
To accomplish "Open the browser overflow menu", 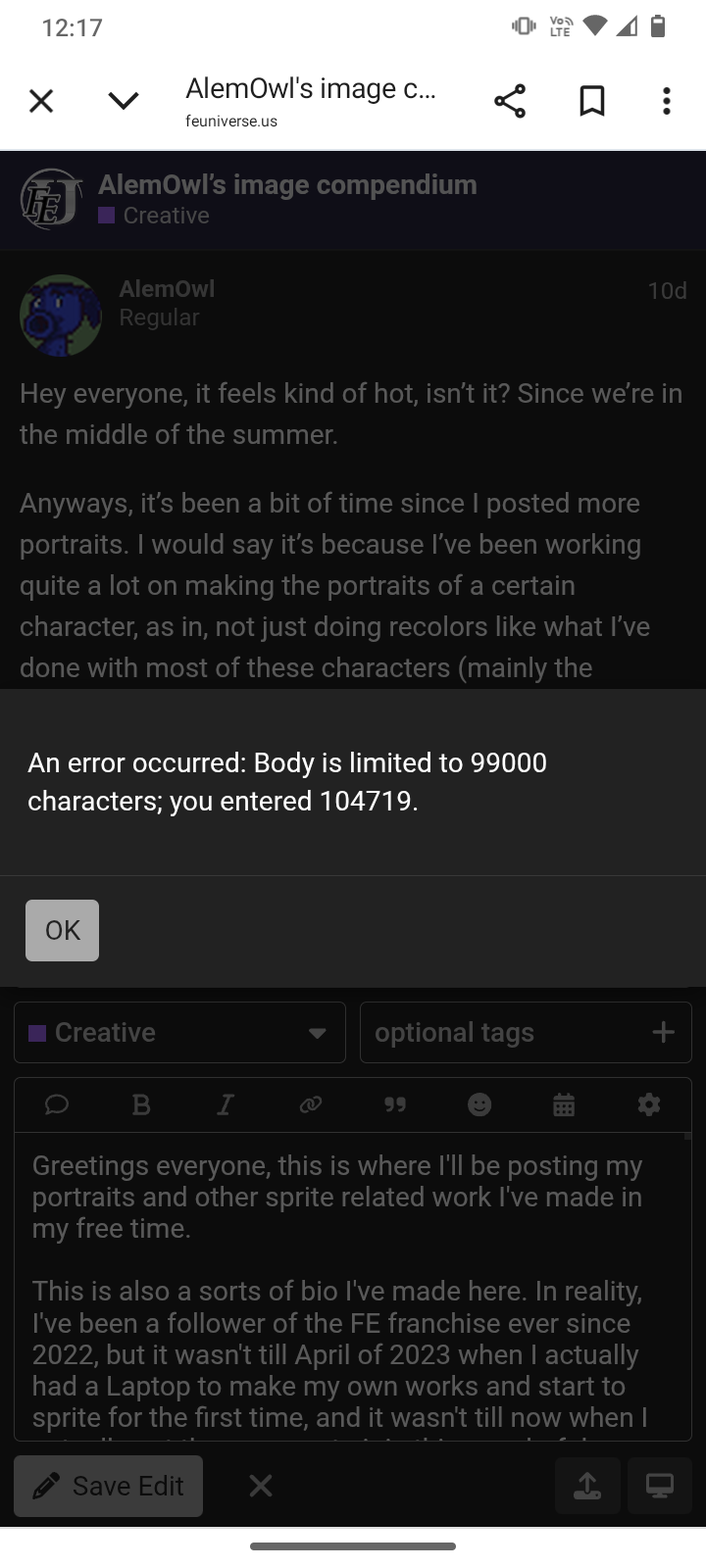I will point(667,101).
